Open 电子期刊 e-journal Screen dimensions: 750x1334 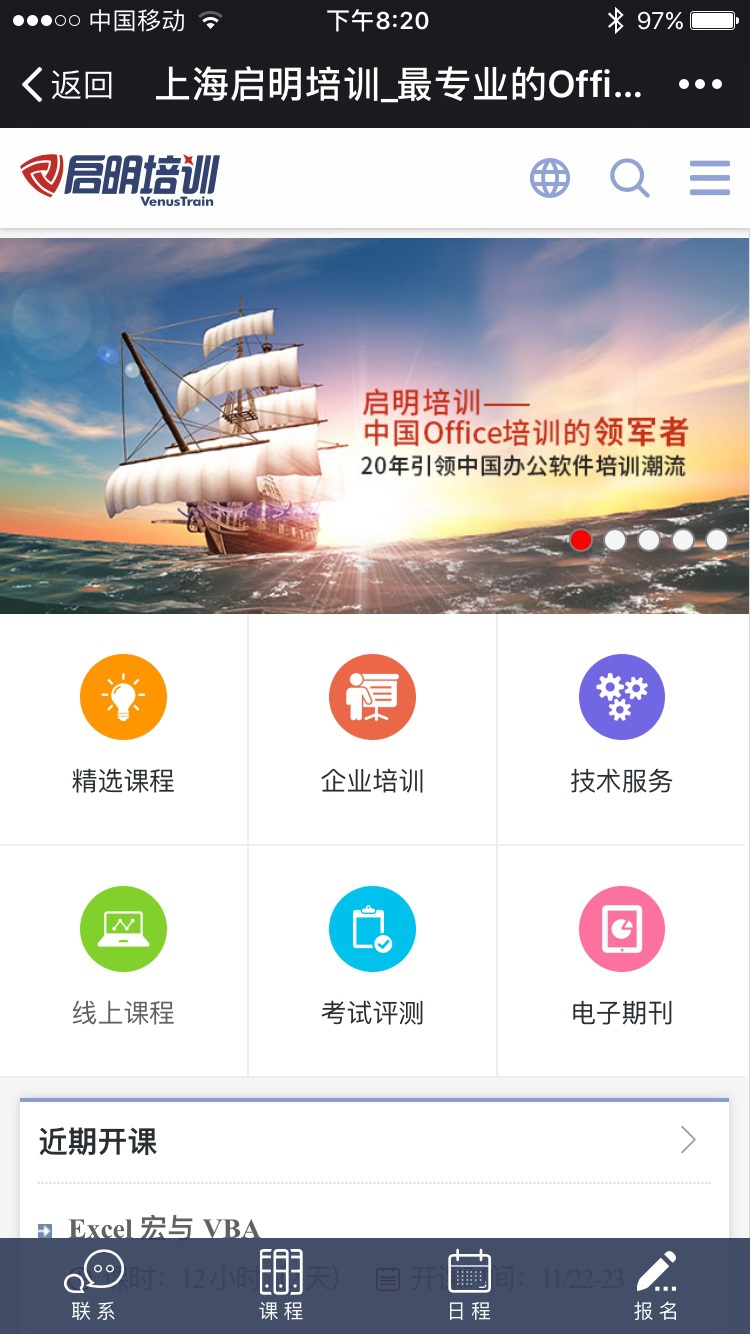(621, 960)
